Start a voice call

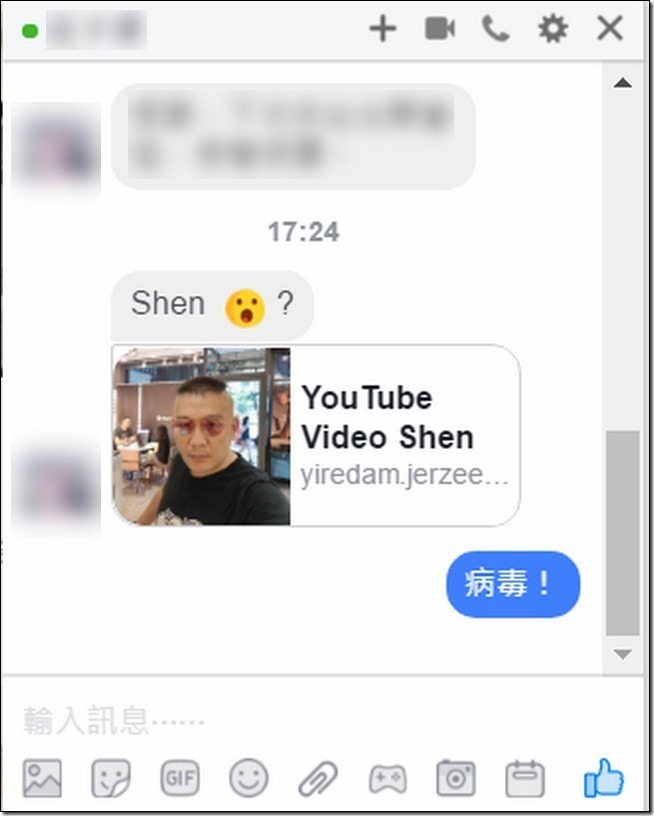[495, 28]
